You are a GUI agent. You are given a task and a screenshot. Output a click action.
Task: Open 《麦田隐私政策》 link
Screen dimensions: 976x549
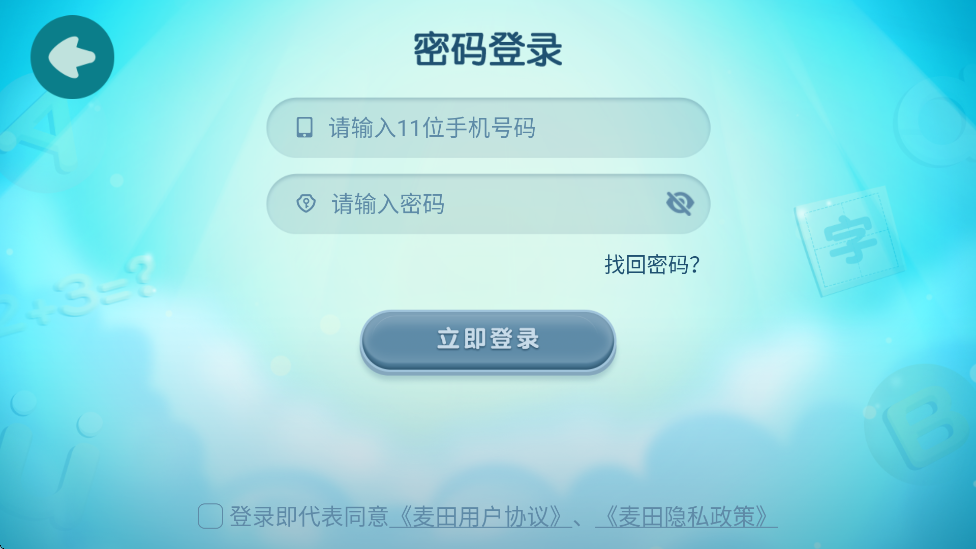[x=686, y=517]
